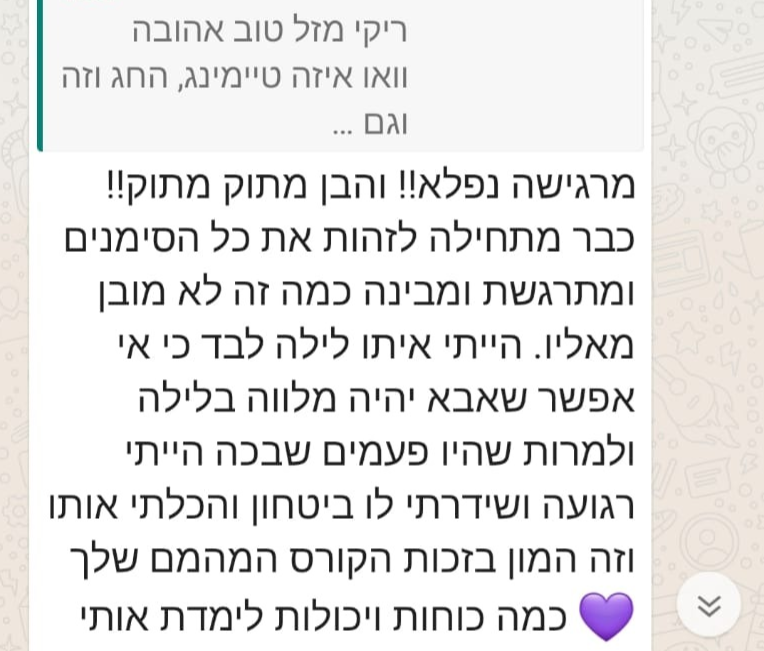Image resolution: width=764 pixels, height=651 pixels.
Task: Jump to the latest messages with the down arrow
Action: click(708, 605)
